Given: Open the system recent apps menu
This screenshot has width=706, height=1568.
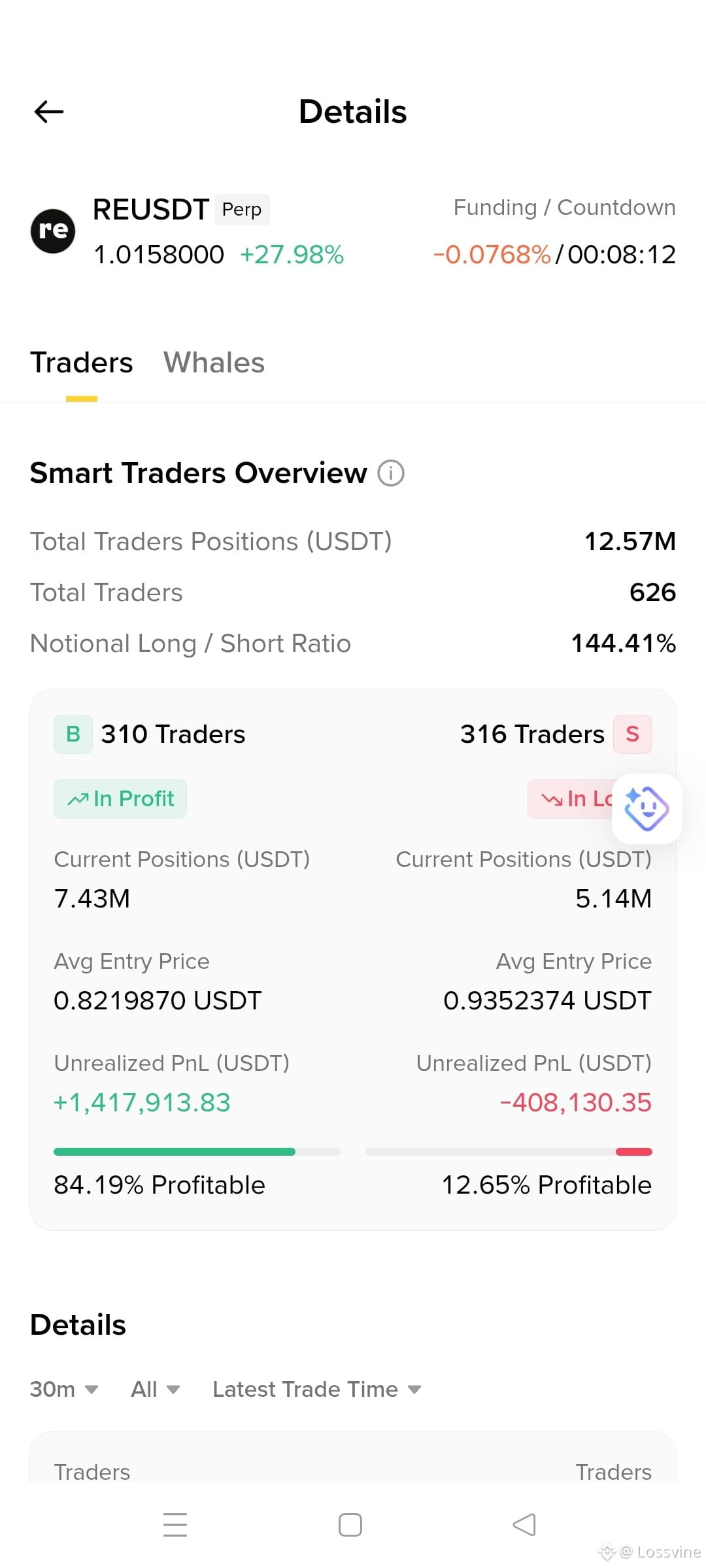Looking at the screenshot, I should (175, 1525).
